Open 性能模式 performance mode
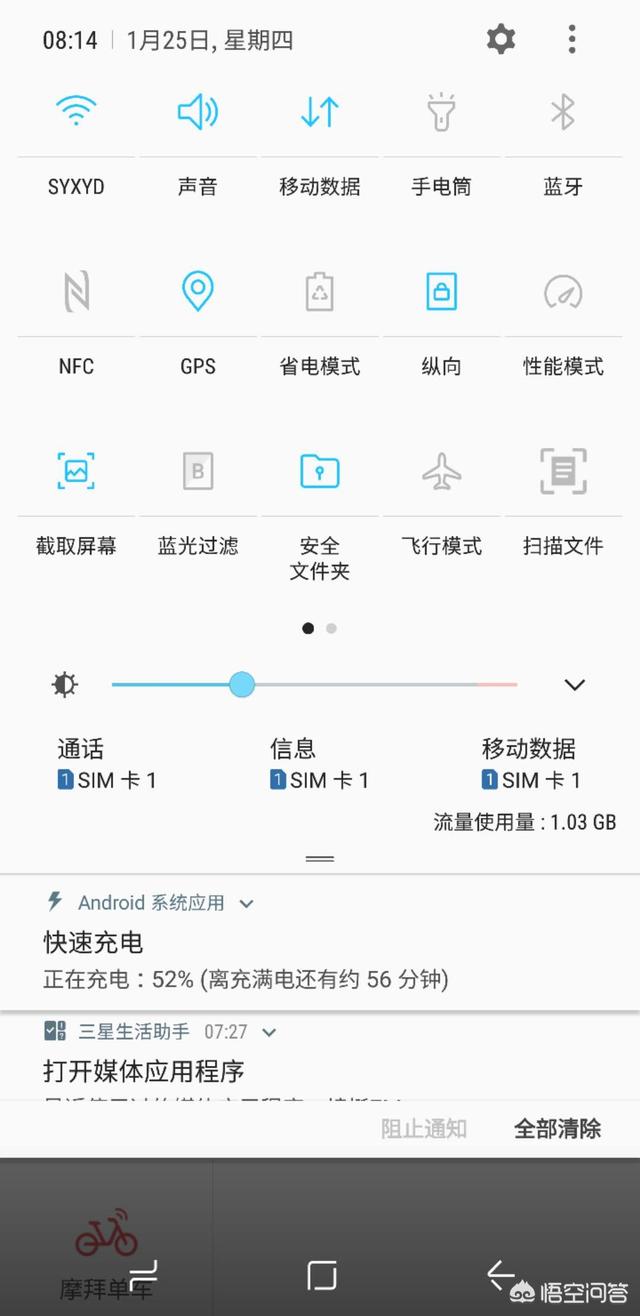 [563, 292]
